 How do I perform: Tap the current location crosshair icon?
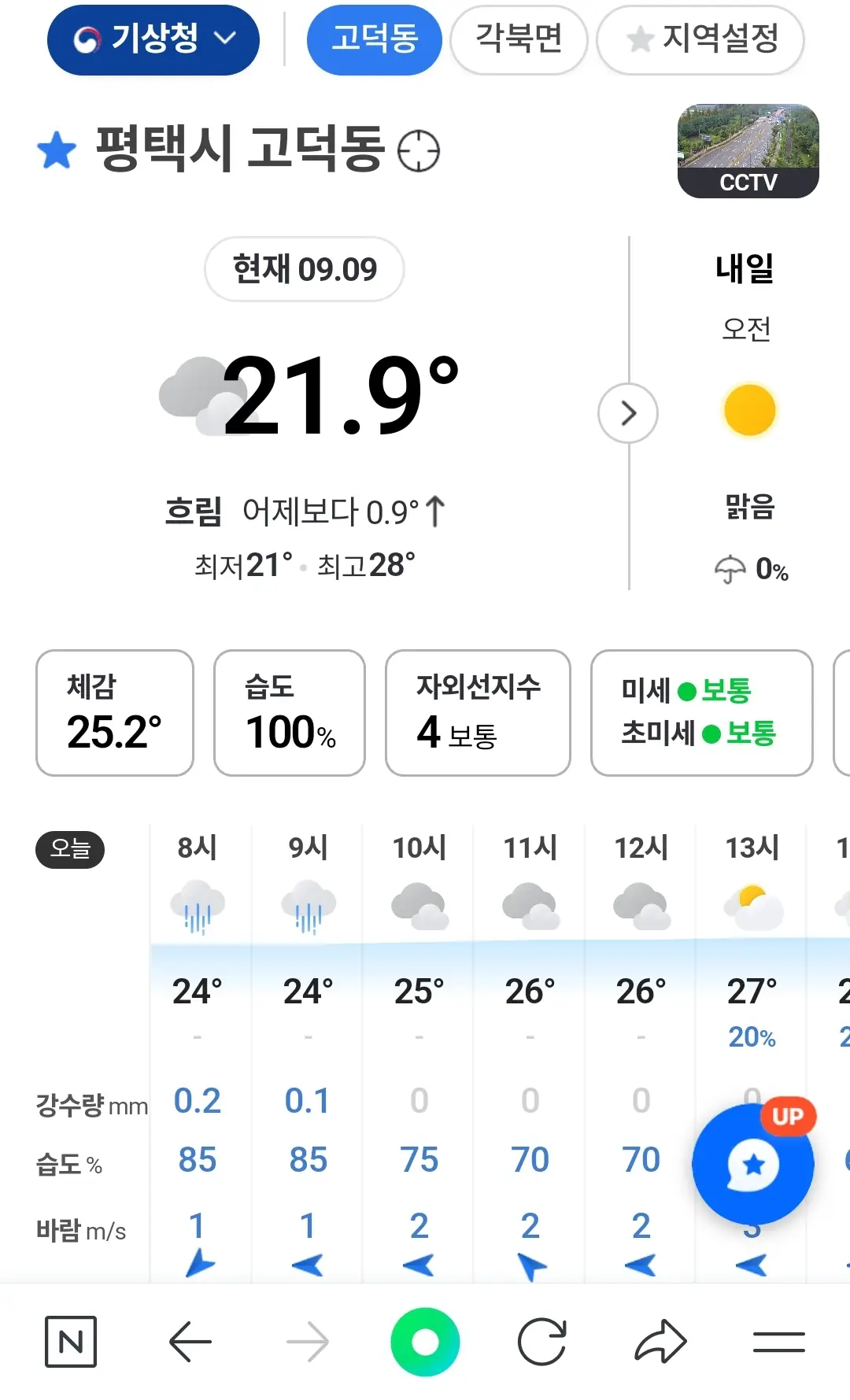(419, 150)
